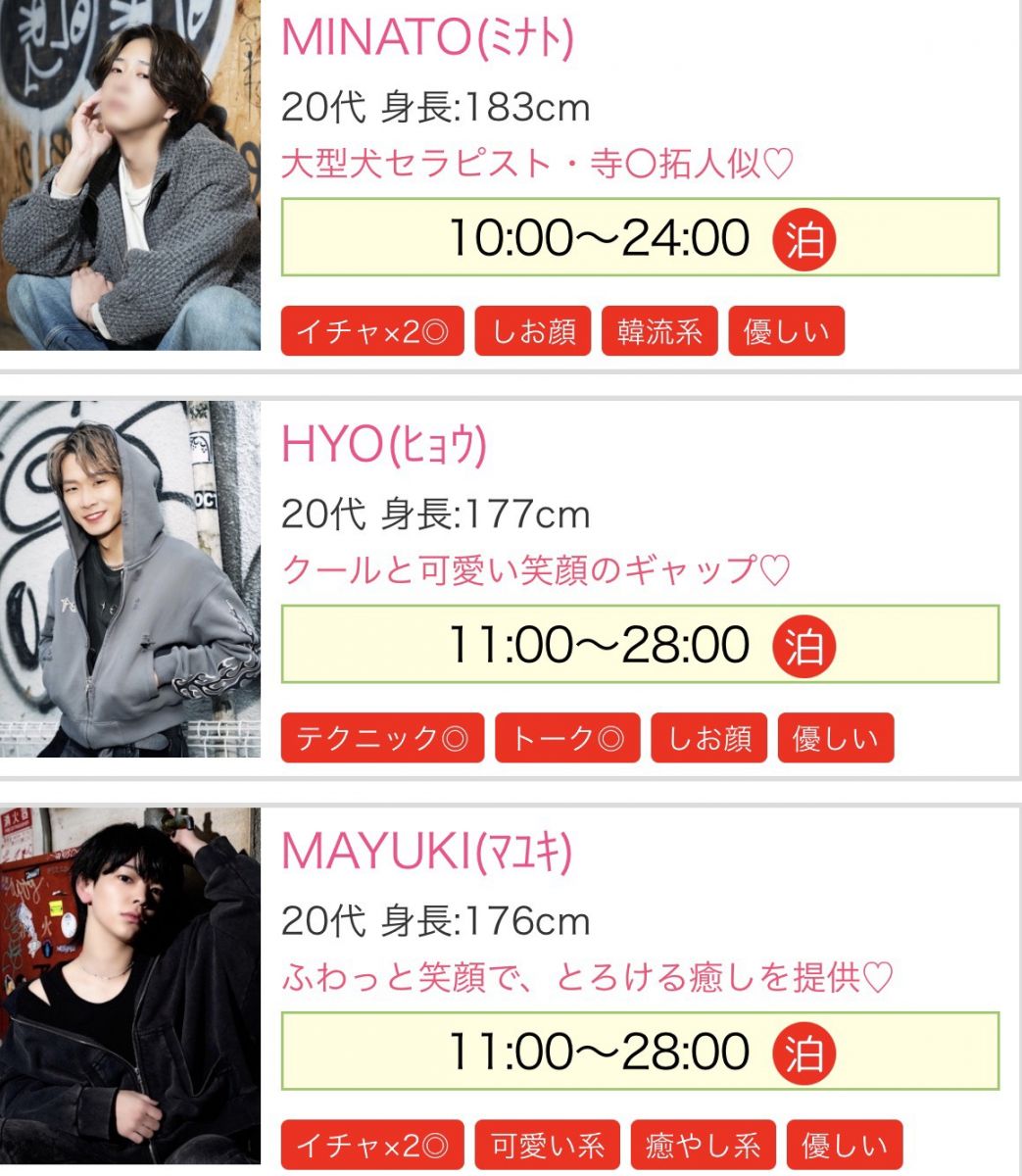View HYO's profile photo

coord(129,578)
